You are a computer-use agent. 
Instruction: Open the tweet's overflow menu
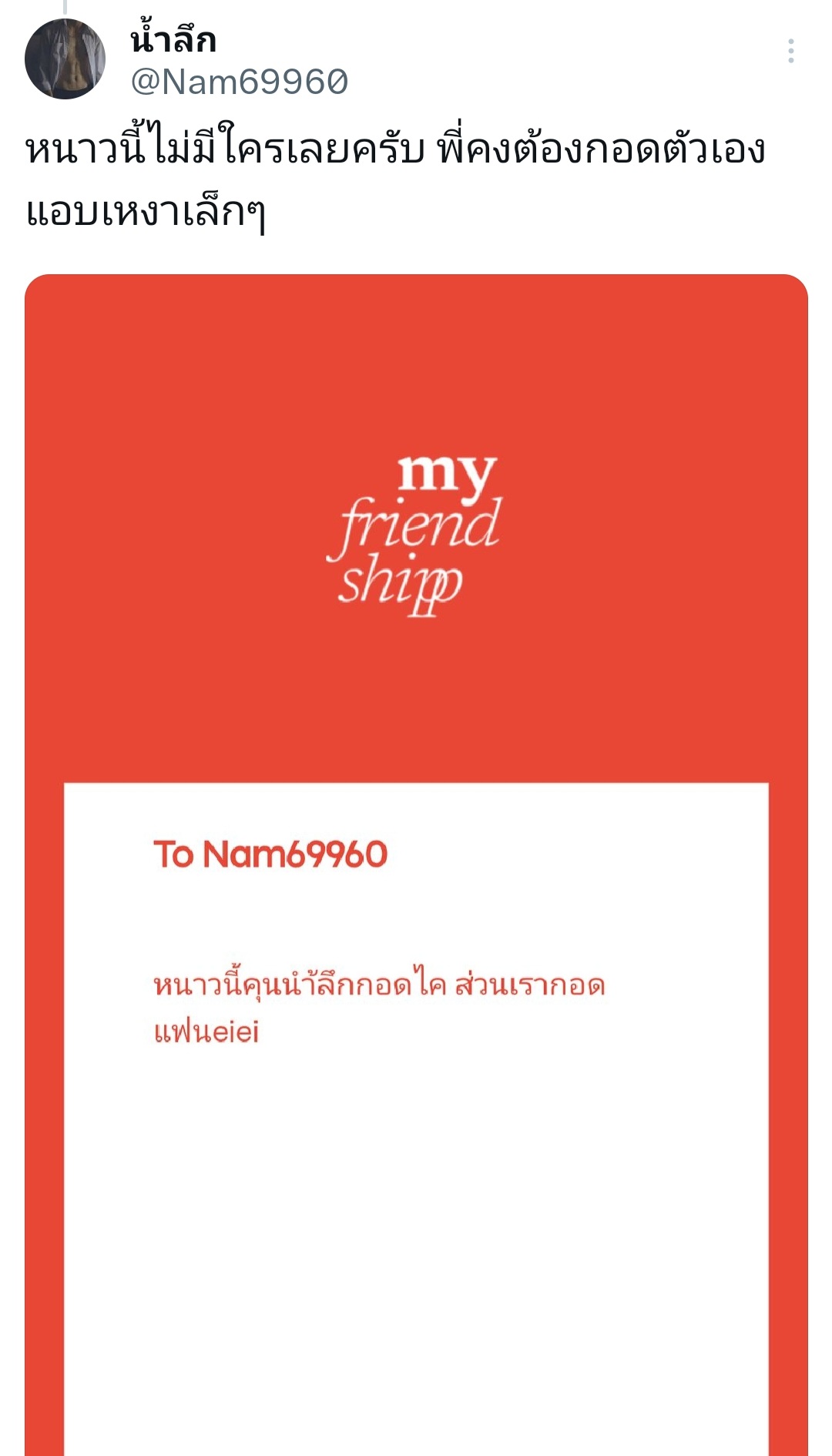[x=790, y=51]
